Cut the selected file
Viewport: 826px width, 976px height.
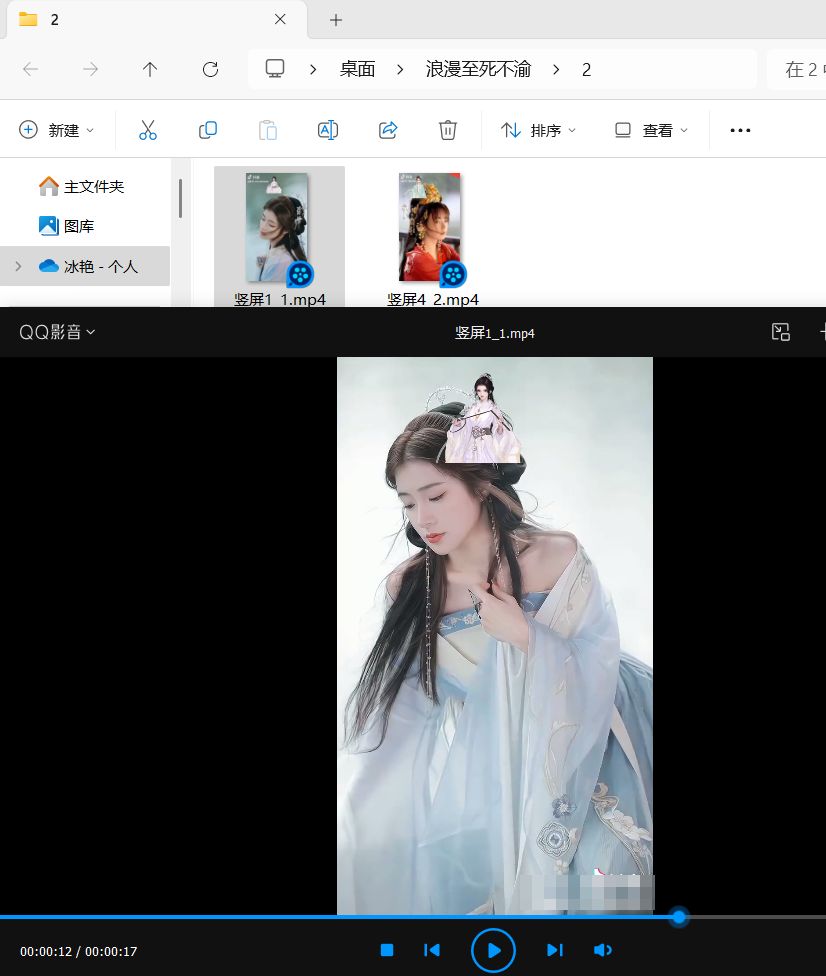coord(148,130)
